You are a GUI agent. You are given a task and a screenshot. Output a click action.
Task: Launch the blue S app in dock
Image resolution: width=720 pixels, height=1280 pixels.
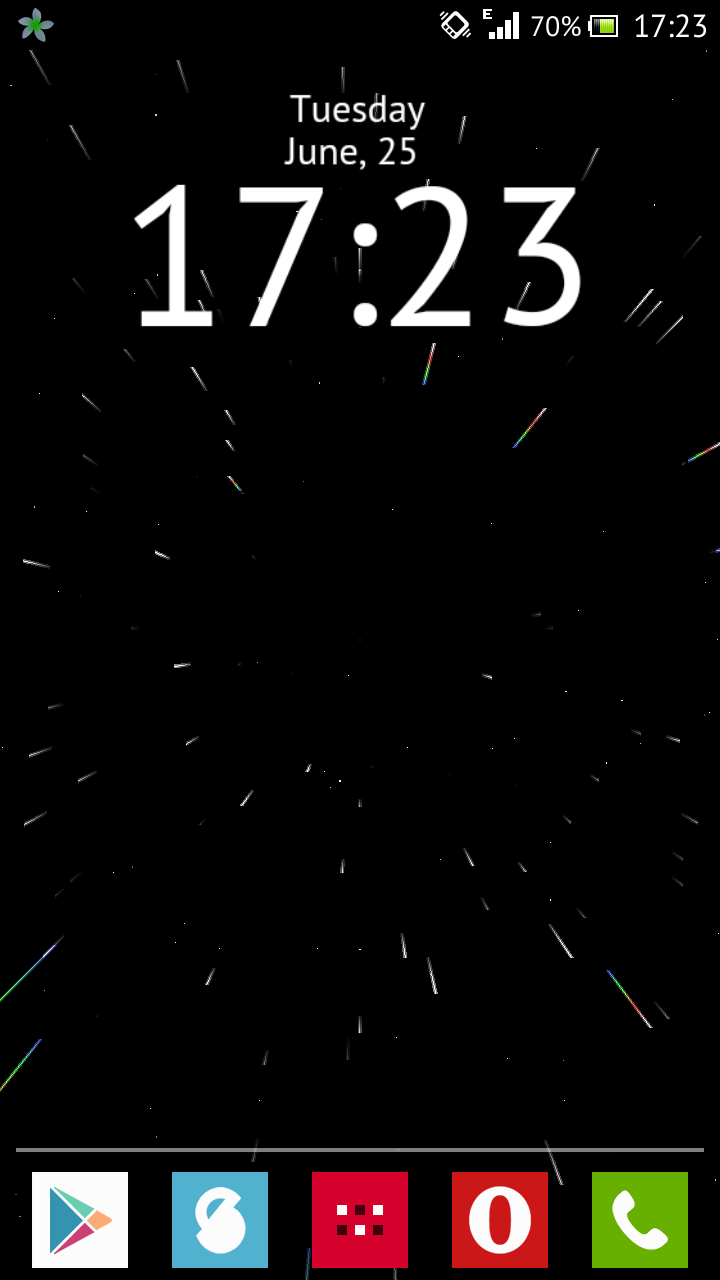[220, 1220]
